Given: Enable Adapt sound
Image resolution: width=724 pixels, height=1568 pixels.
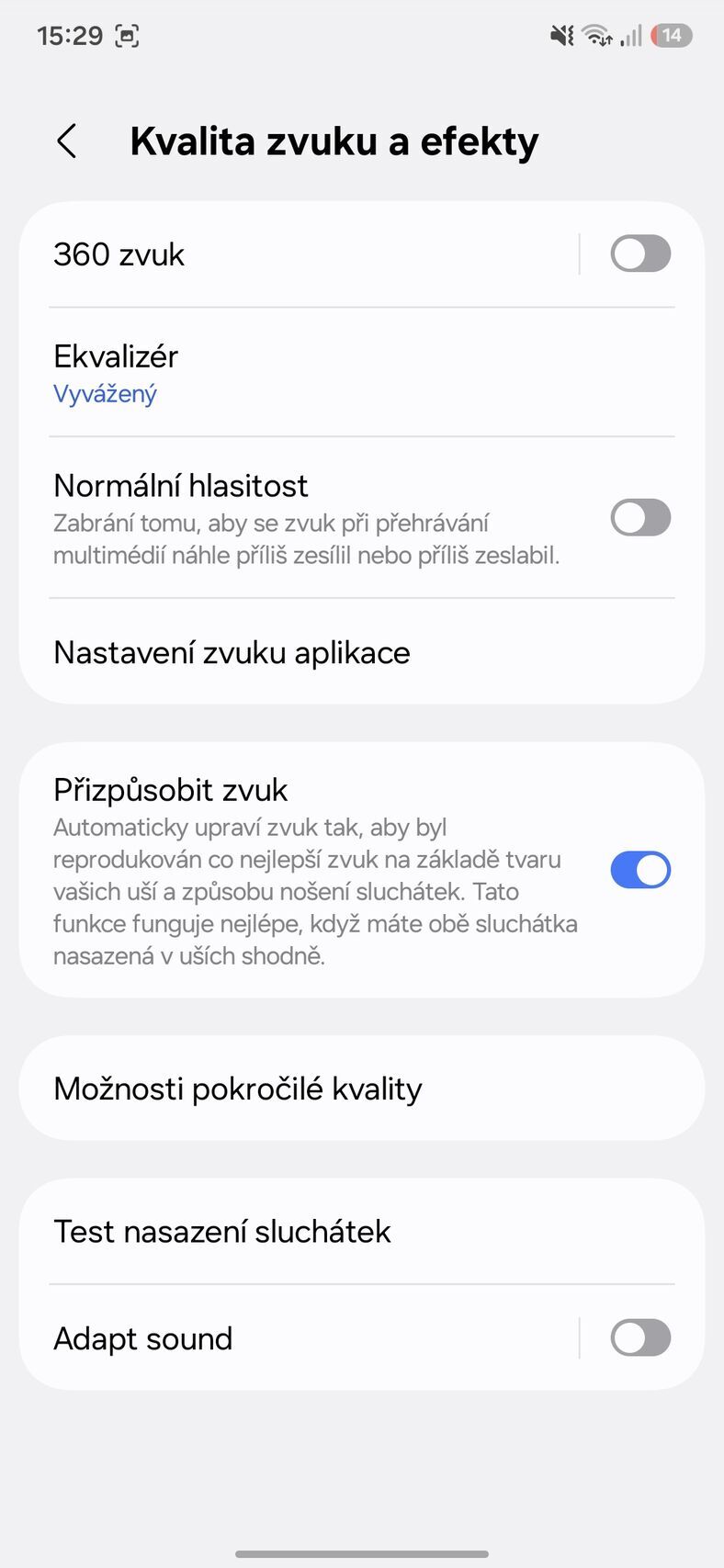Looking at the screenshot, I should tap(640, 1337).
